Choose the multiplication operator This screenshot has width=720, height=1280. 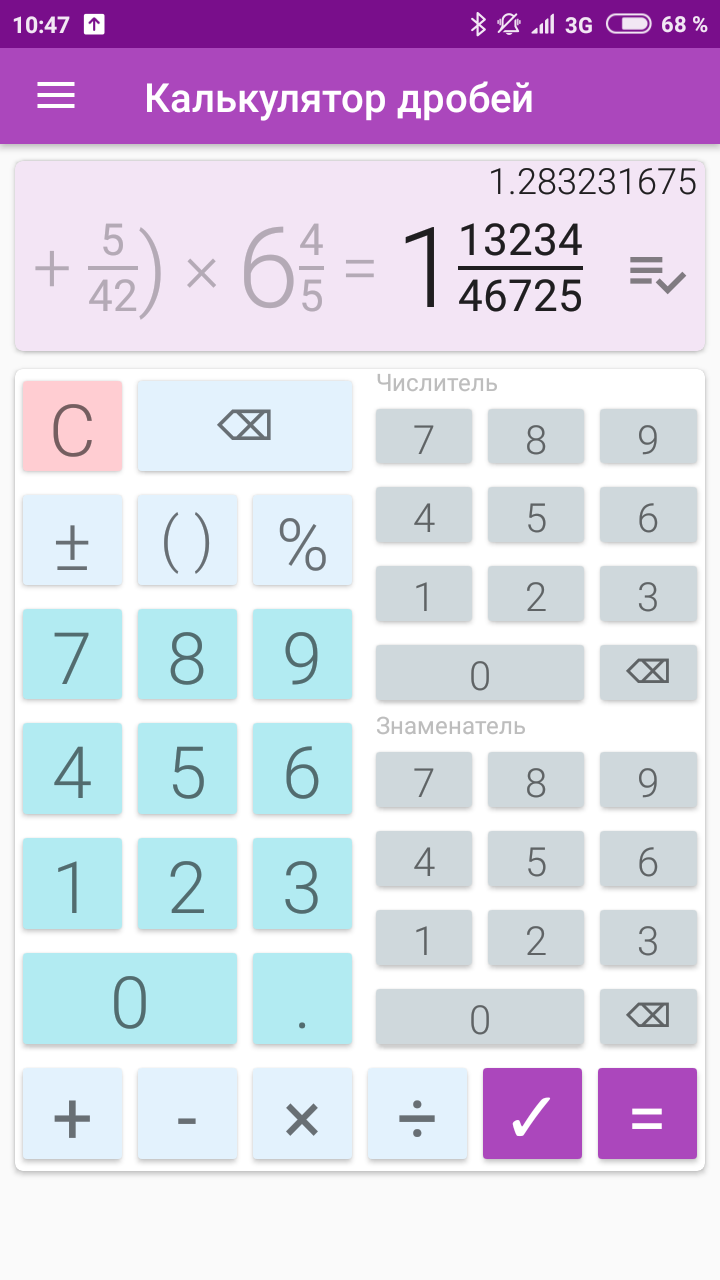(302, 1114)
